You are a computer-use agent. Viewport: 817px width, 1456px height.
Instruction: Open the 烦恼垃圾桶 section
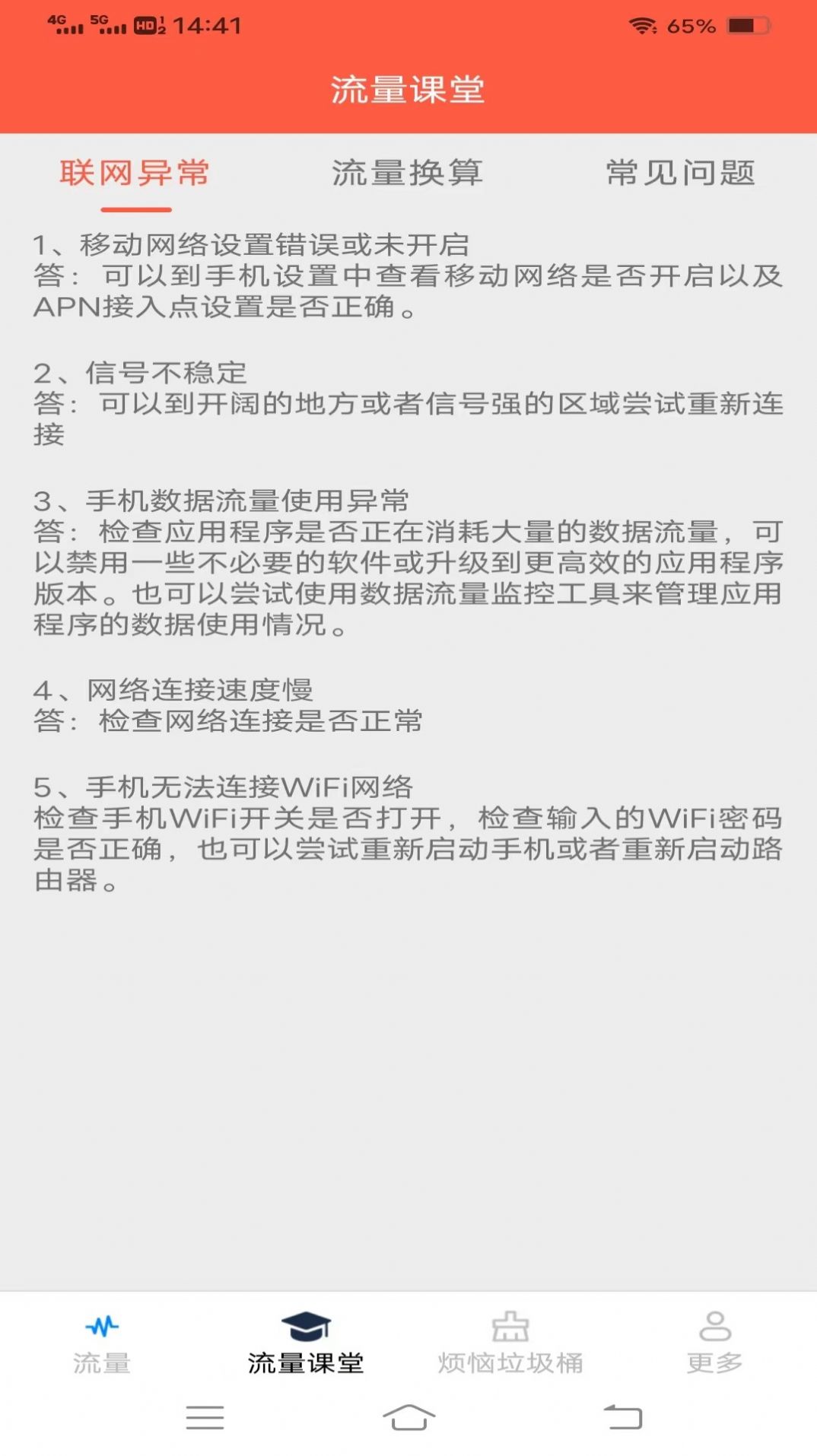click(x=510, y=1343)
